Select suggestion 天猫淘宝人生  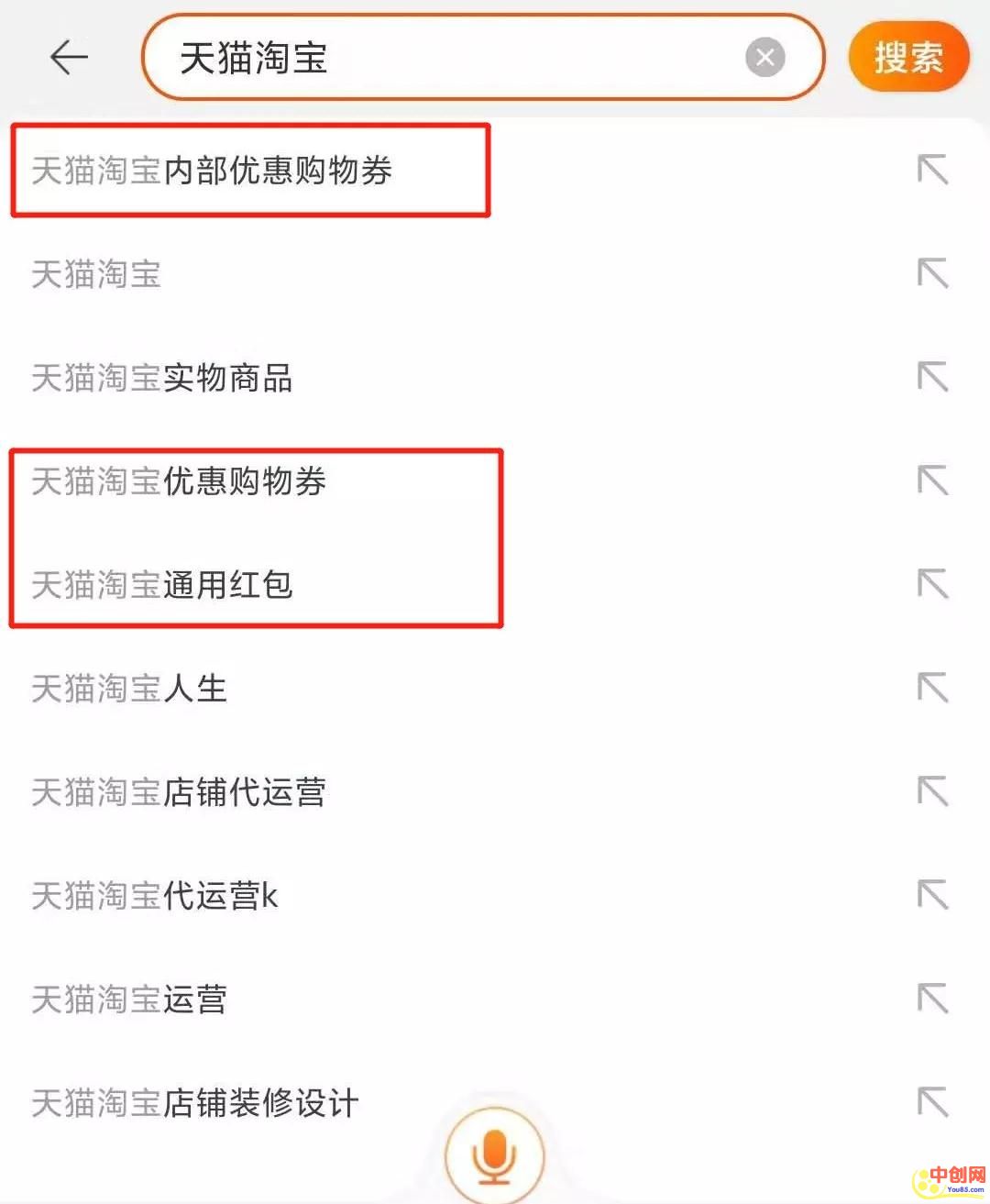click(x=129, y=689)
